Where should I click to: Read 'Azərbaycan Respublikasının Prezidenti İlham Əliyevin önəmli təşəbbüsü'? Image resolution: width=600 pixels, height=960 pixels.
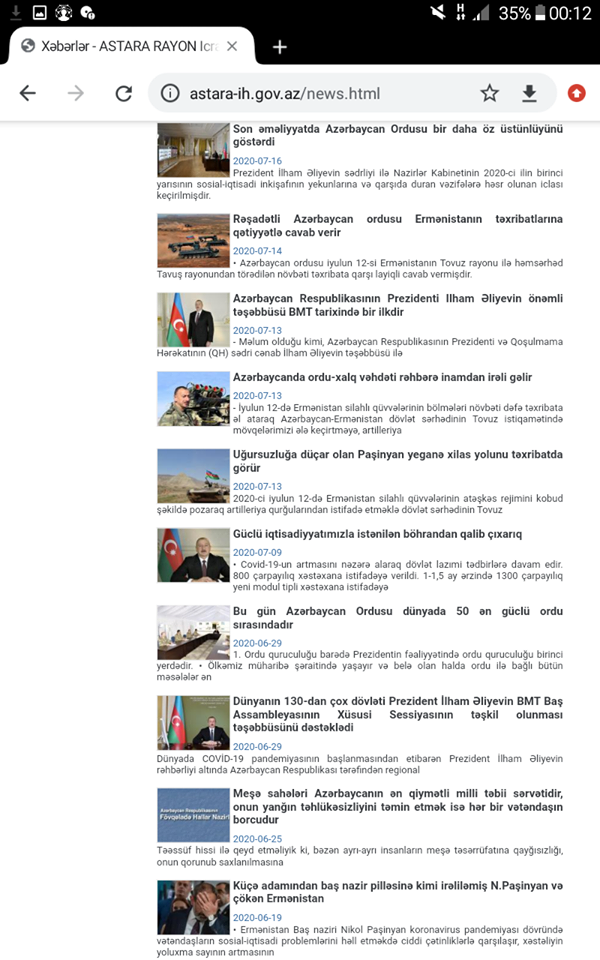tap(397, 305)
